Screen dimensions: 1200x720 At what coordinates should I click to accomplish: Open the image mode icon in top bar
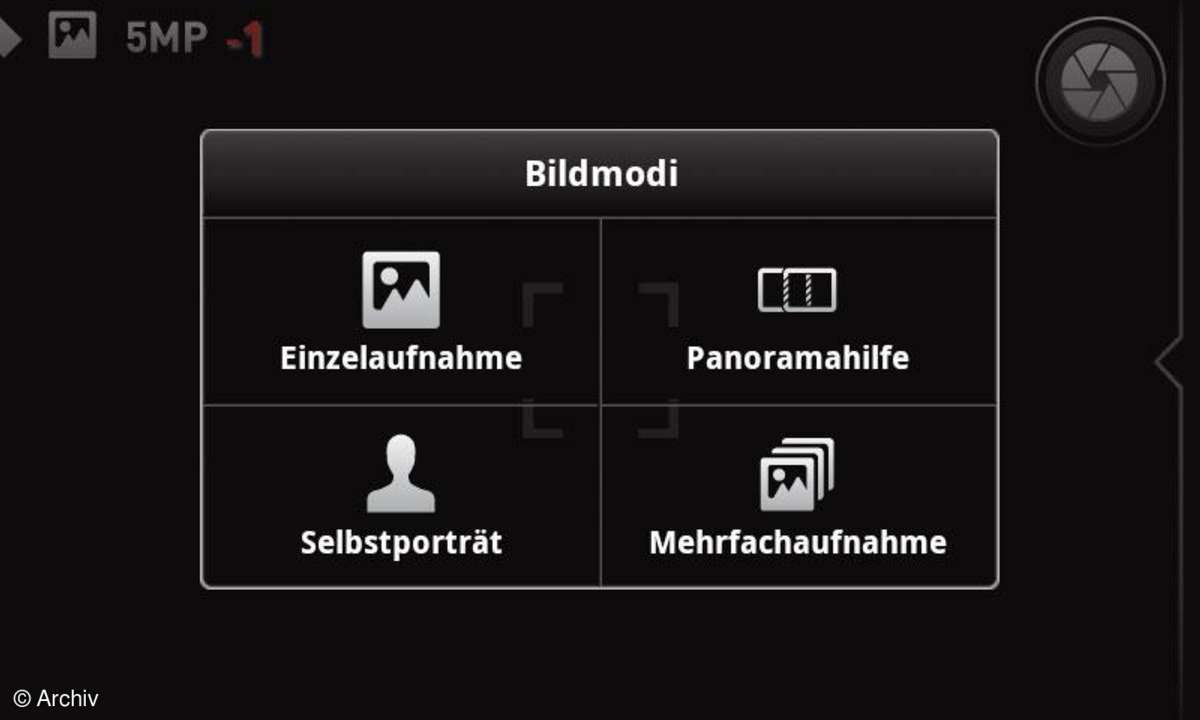(x=73, y=36)
